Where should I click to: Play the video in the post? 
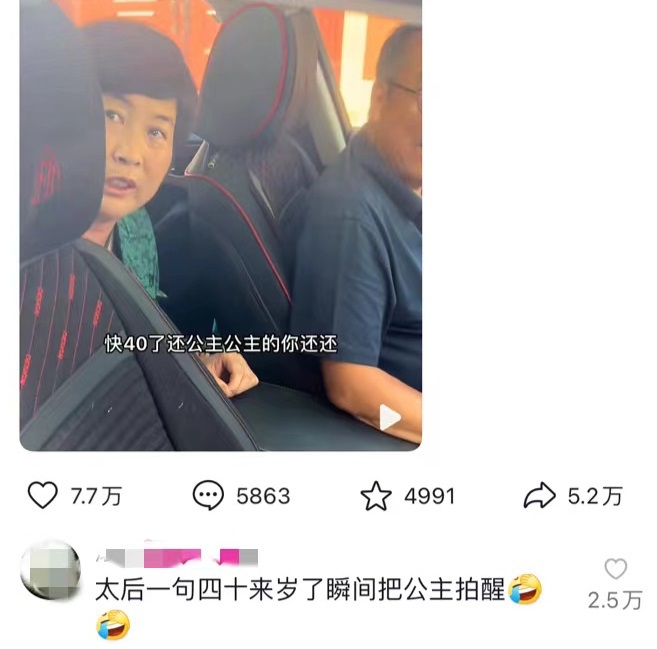389,417
